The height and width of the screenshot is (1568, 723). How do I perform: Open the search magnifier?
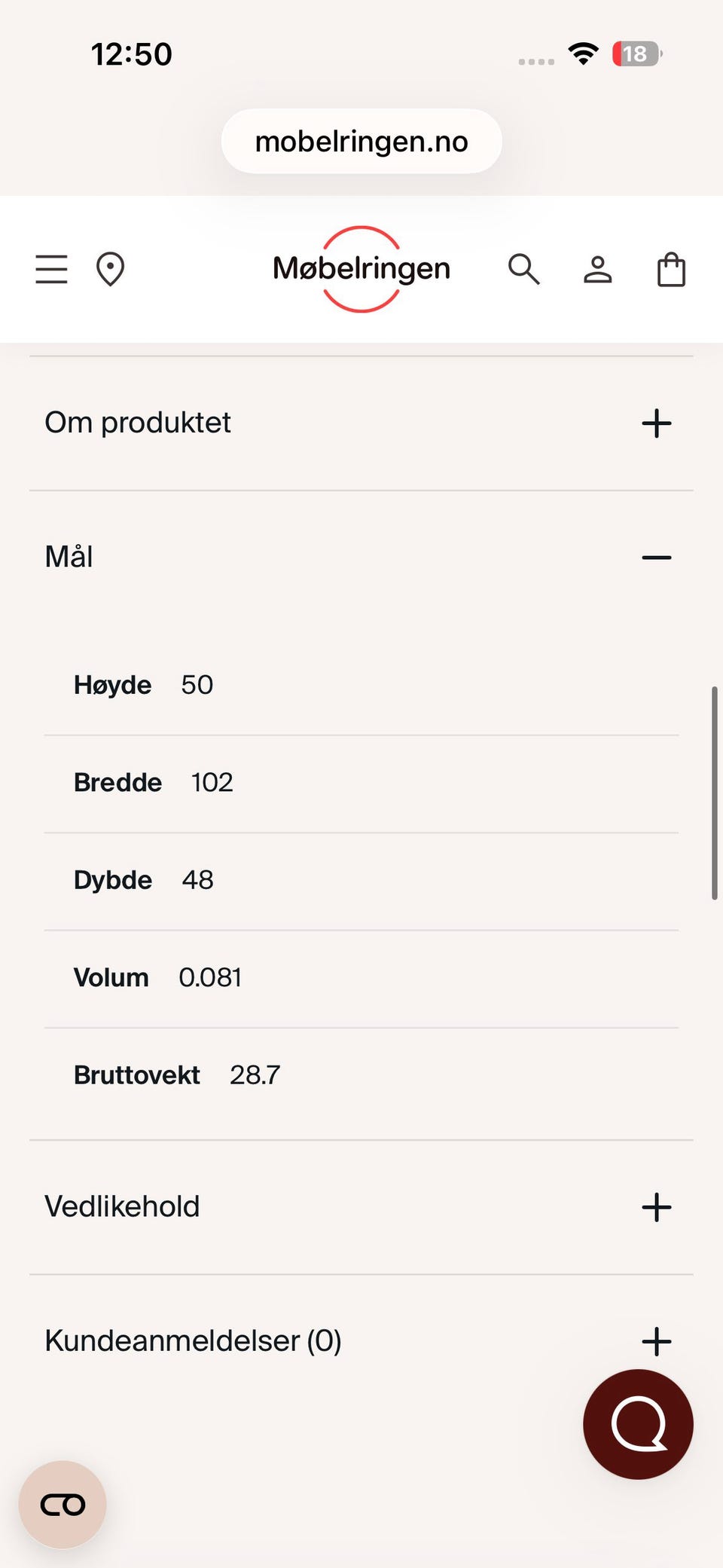(523, 269)
